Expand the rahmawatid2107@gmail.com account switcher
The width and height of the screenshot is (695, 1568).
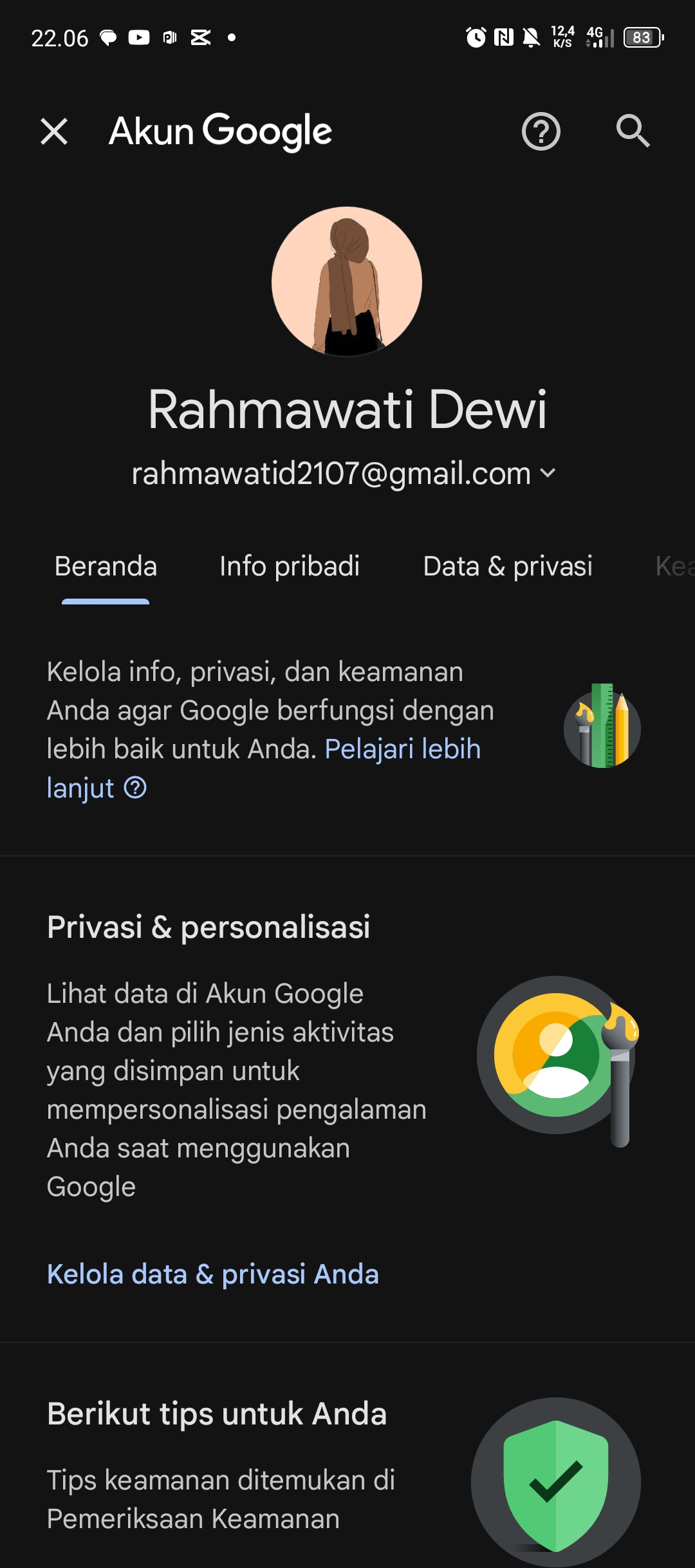click(x=344, y=474)
